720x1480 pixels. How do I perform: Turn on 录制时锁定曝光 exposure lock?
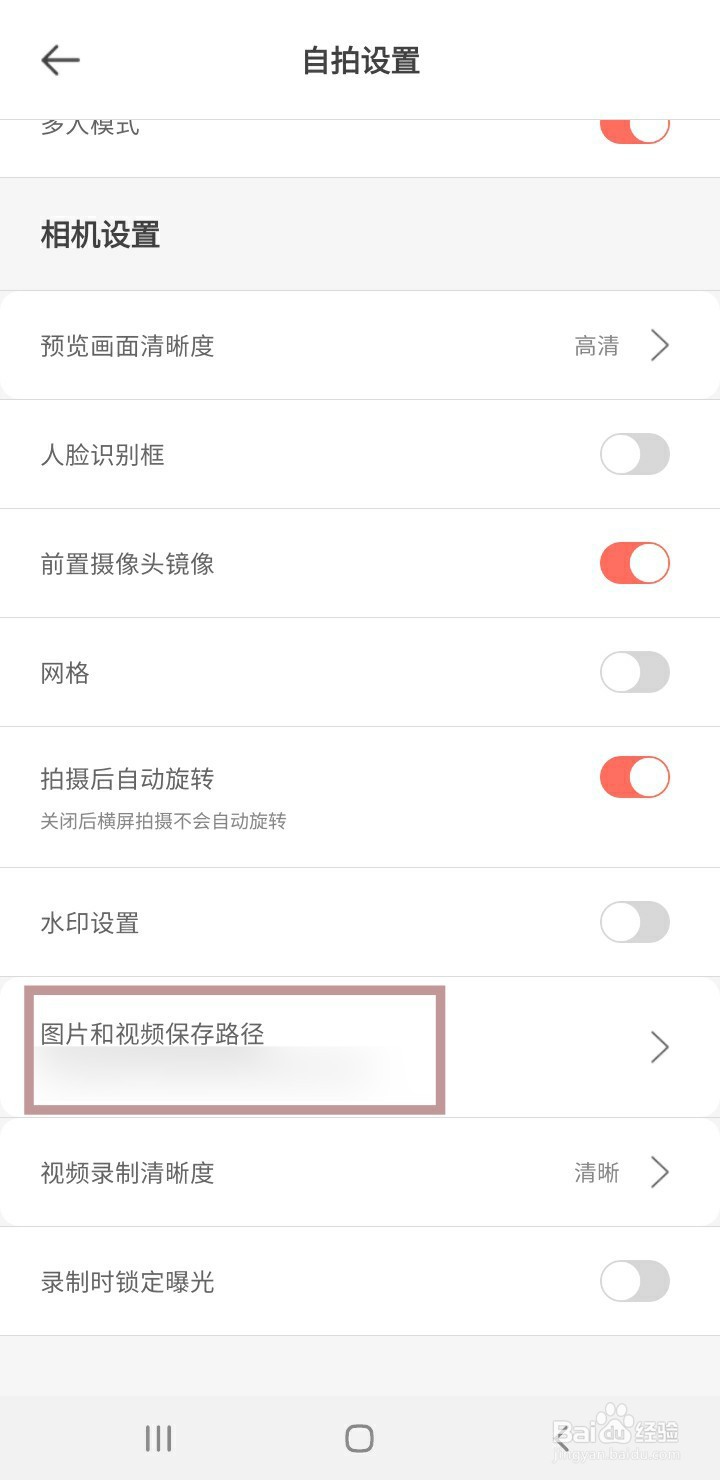tap(634, 1282)
